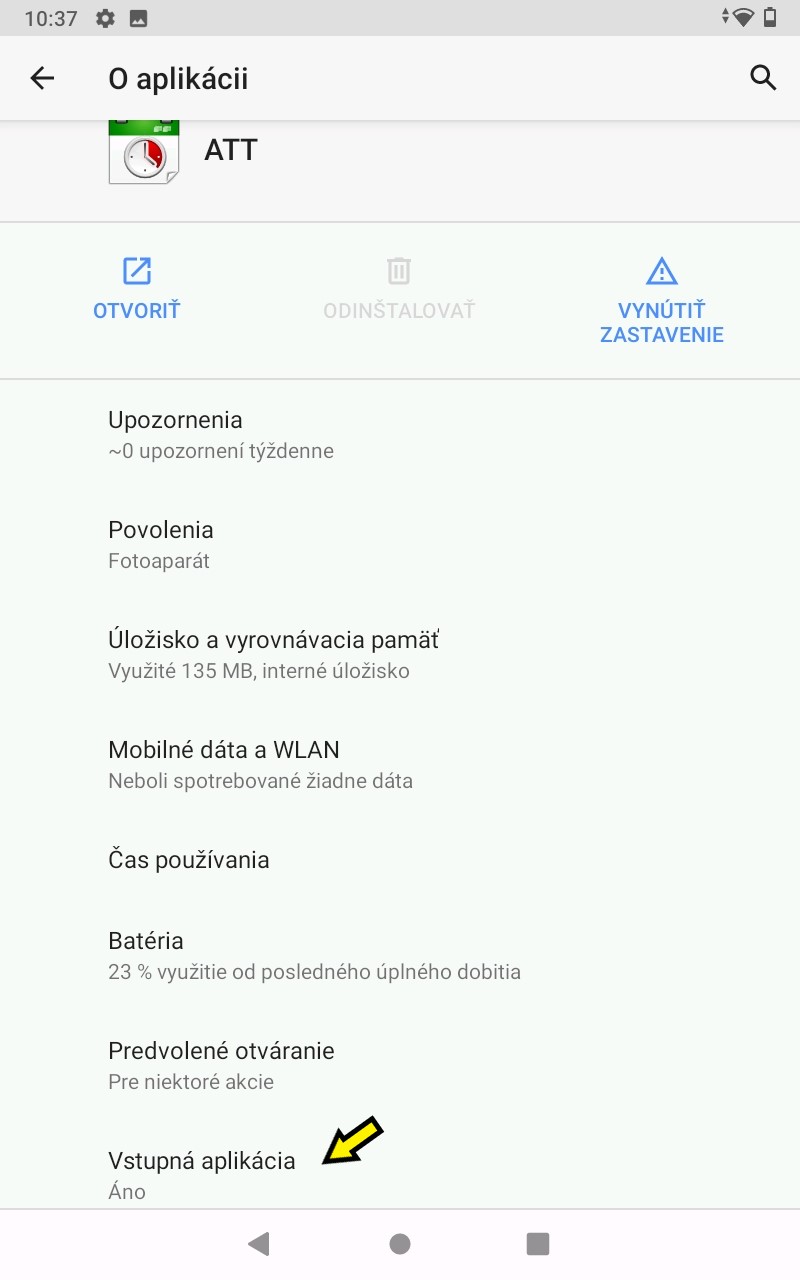Tap Vynútiť zastavenie to force stop
Image resolution: width=800 pixels, height=1280 pixels.
pos(662,300)
